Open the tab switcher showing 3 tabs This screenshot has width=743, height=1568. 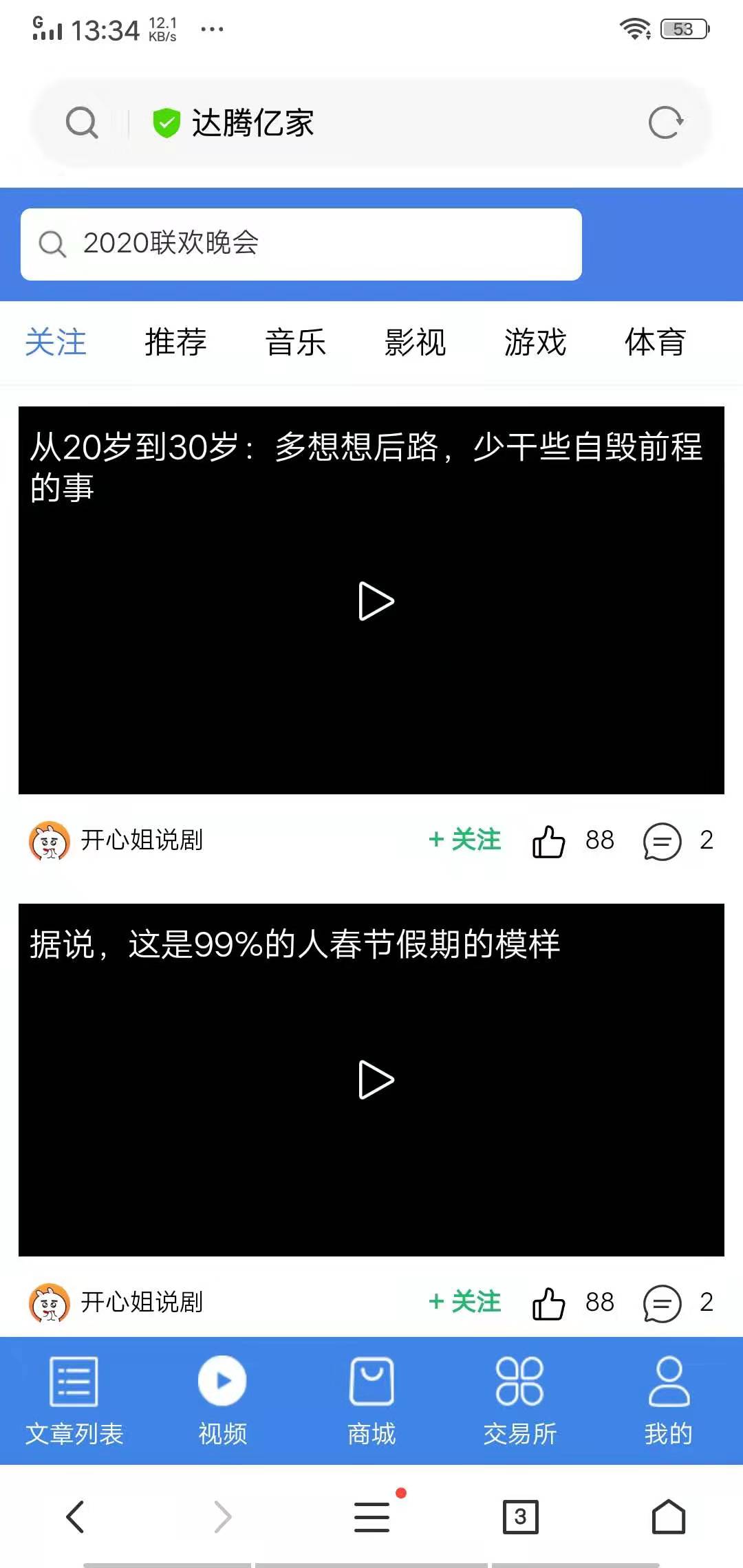click(x=520, y=1516)
